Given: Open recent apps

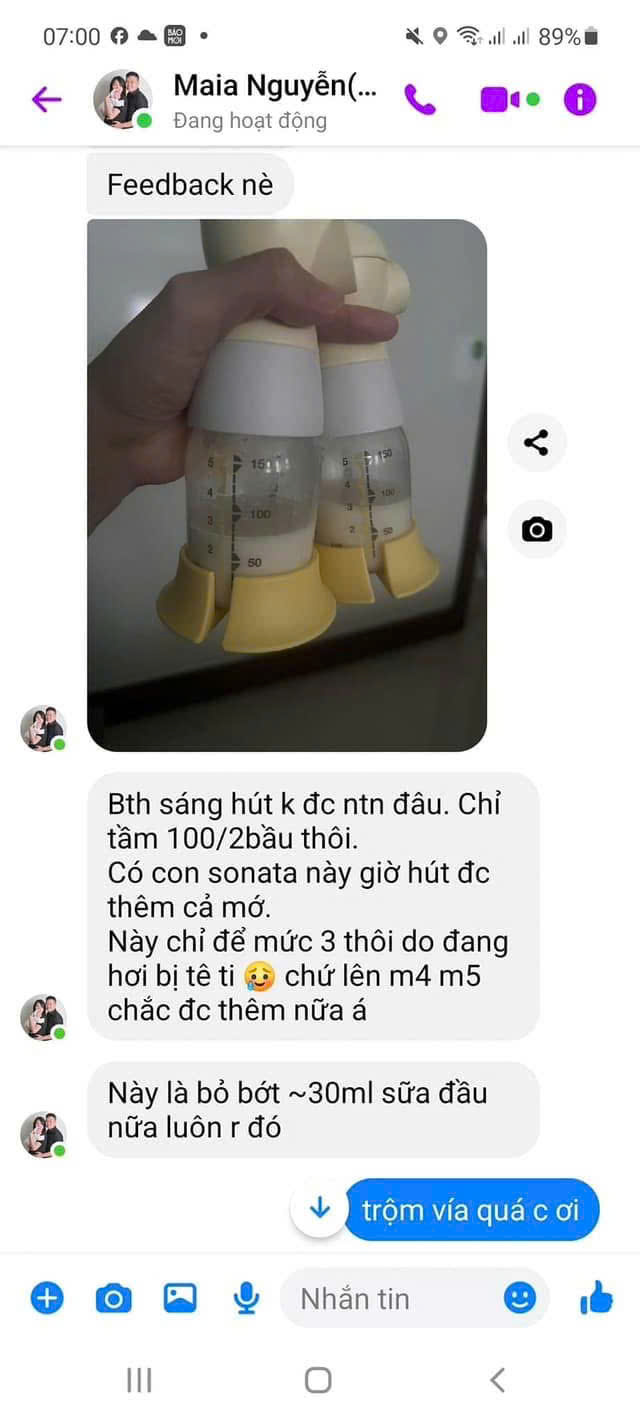Looking at the screenshot, I should (x=139, y=1381).
